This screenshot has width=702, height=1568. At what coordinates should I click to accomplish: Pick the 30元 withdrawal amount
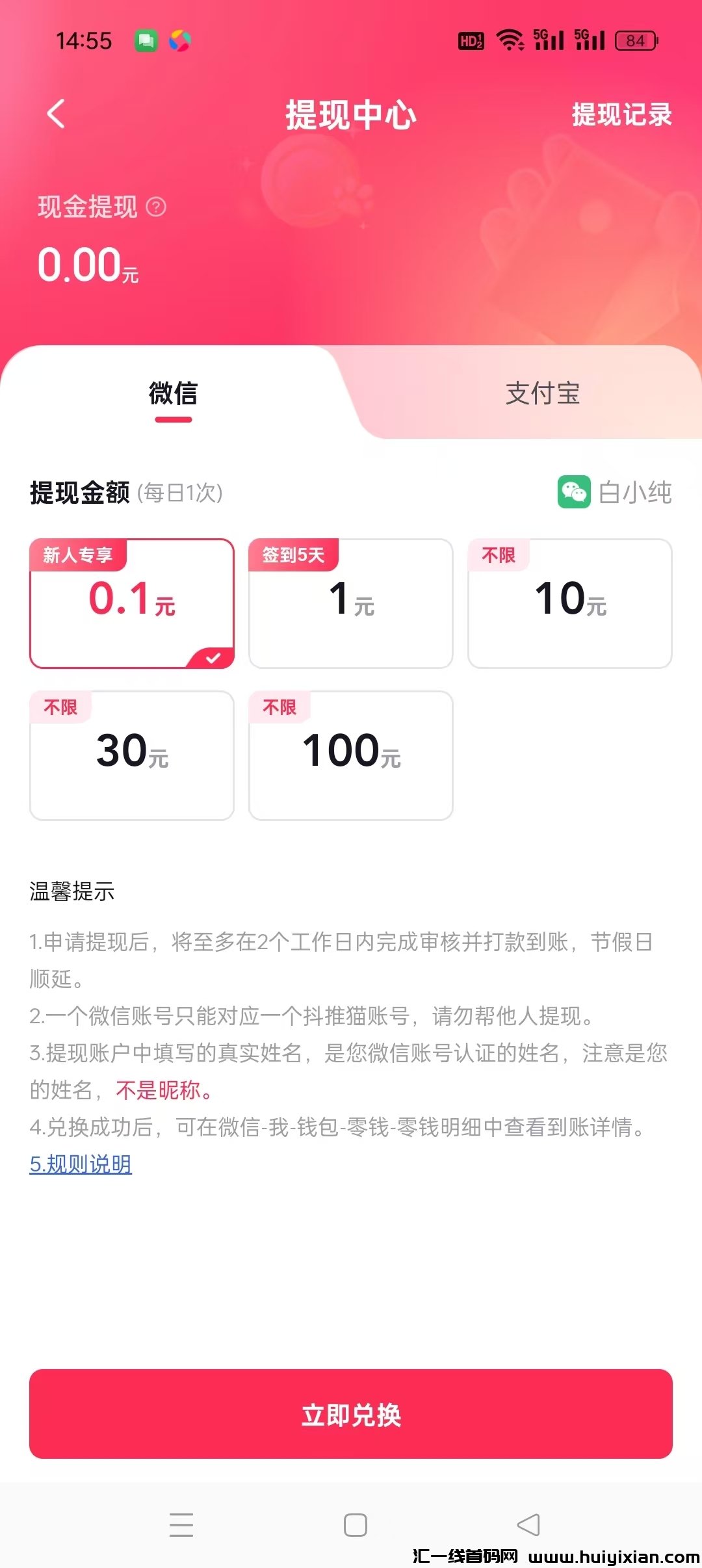[x=132, y=755]
